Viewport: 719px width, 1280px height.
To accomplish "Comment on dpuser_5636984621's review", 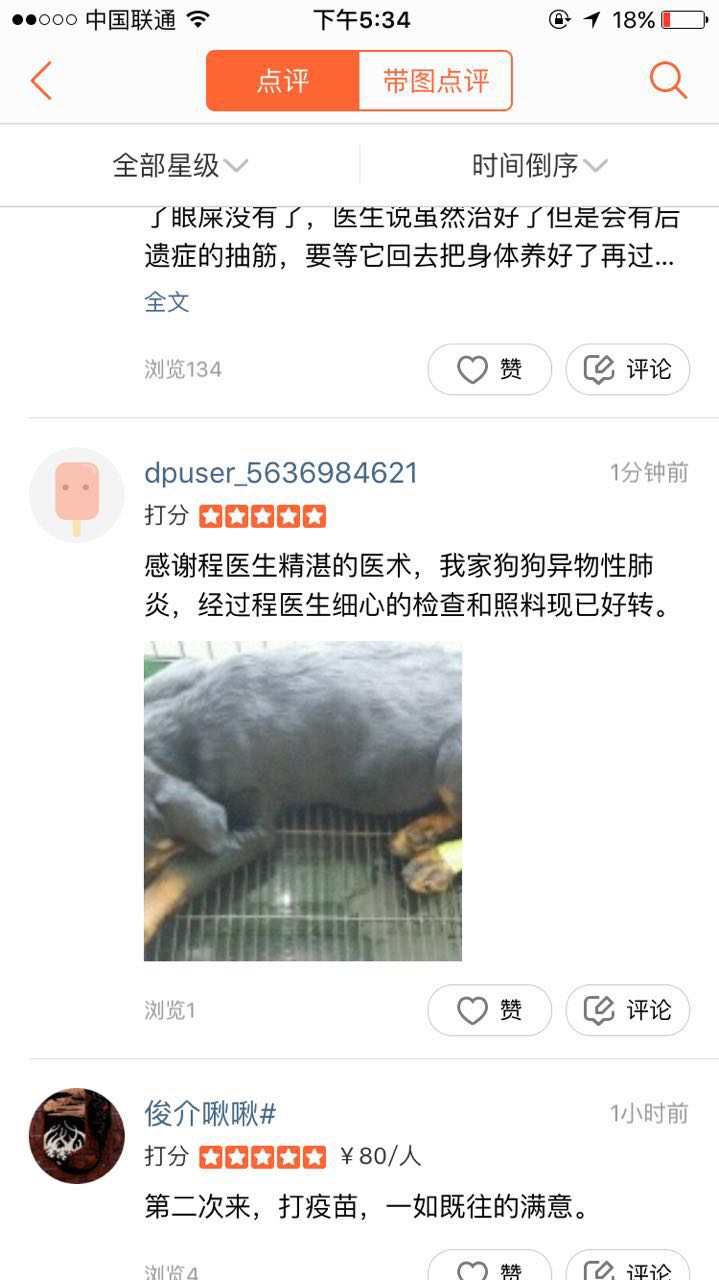I will pos(627,1010).
